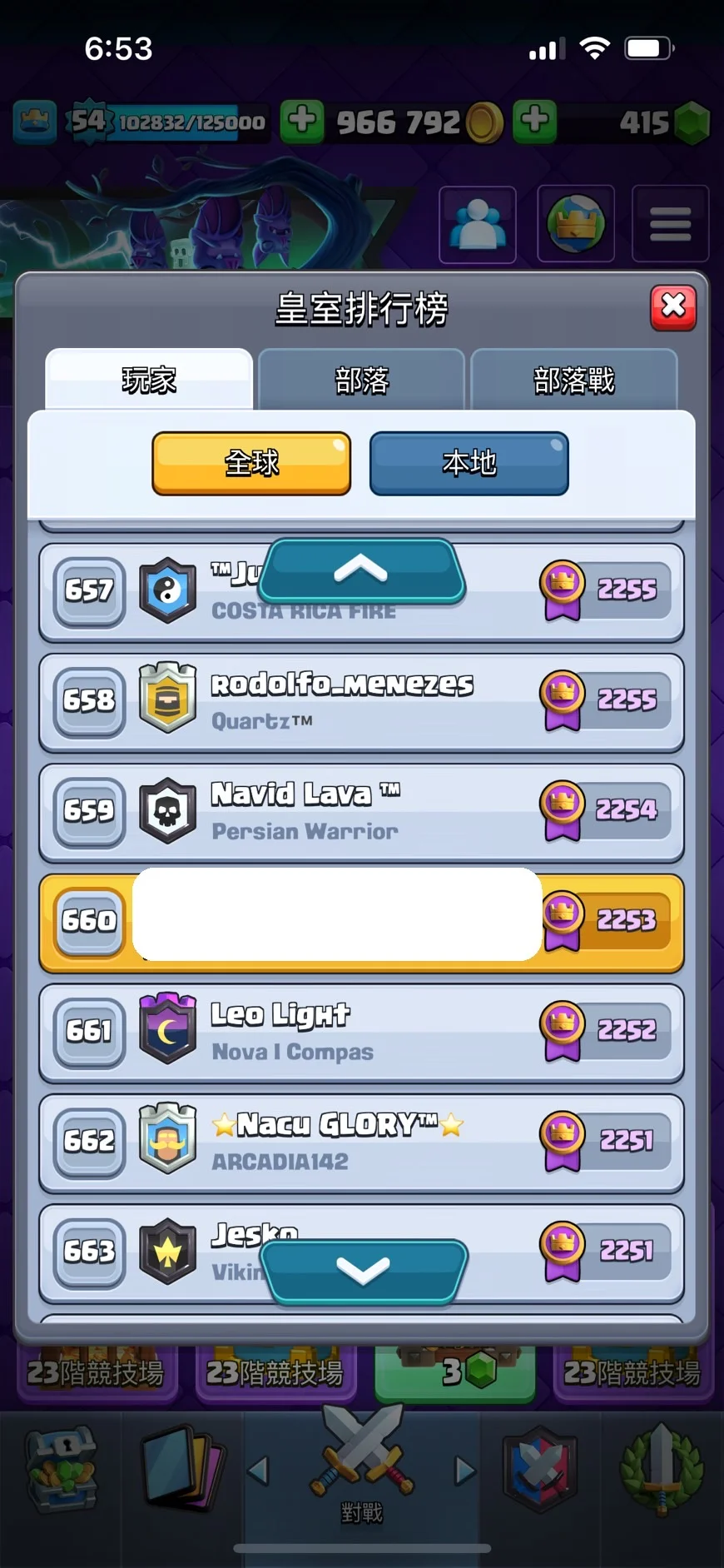Jump up the list with the up arrow
The image size is (724, 1568).
(x=361, y=570)
